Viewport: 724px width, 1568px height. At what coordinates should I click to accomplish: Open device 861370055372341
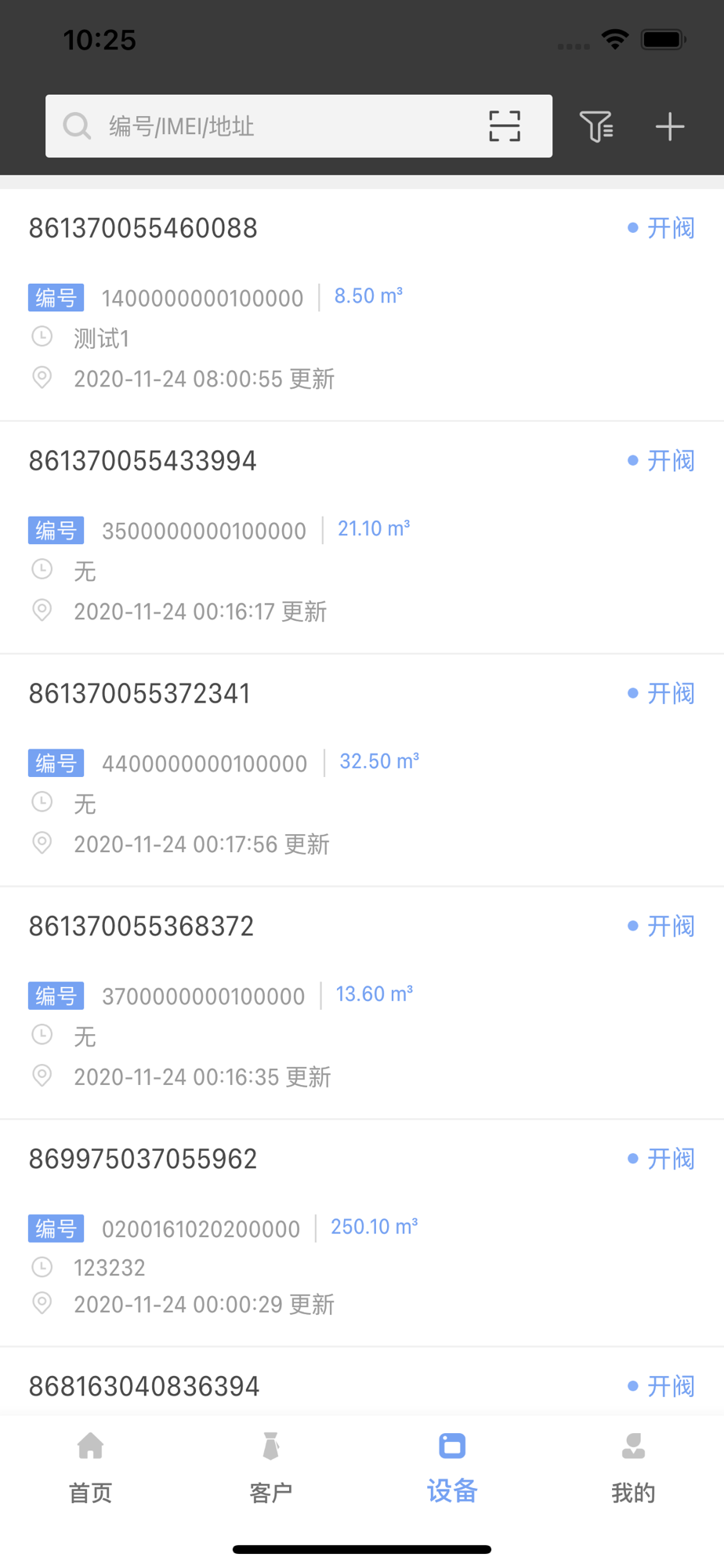coord(362,771)
